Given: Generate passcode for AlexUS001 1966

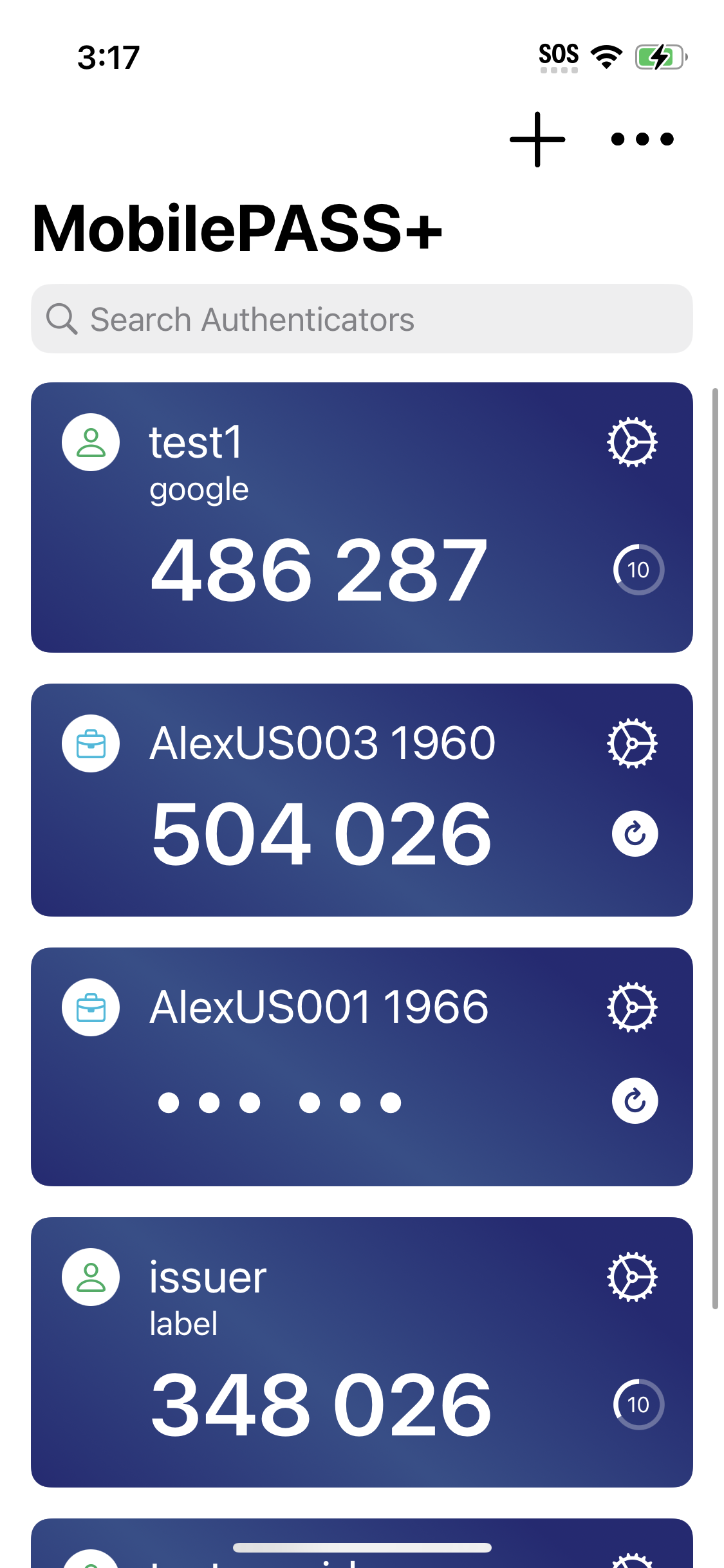Looking at the screenshot, I should [635, 1101].
